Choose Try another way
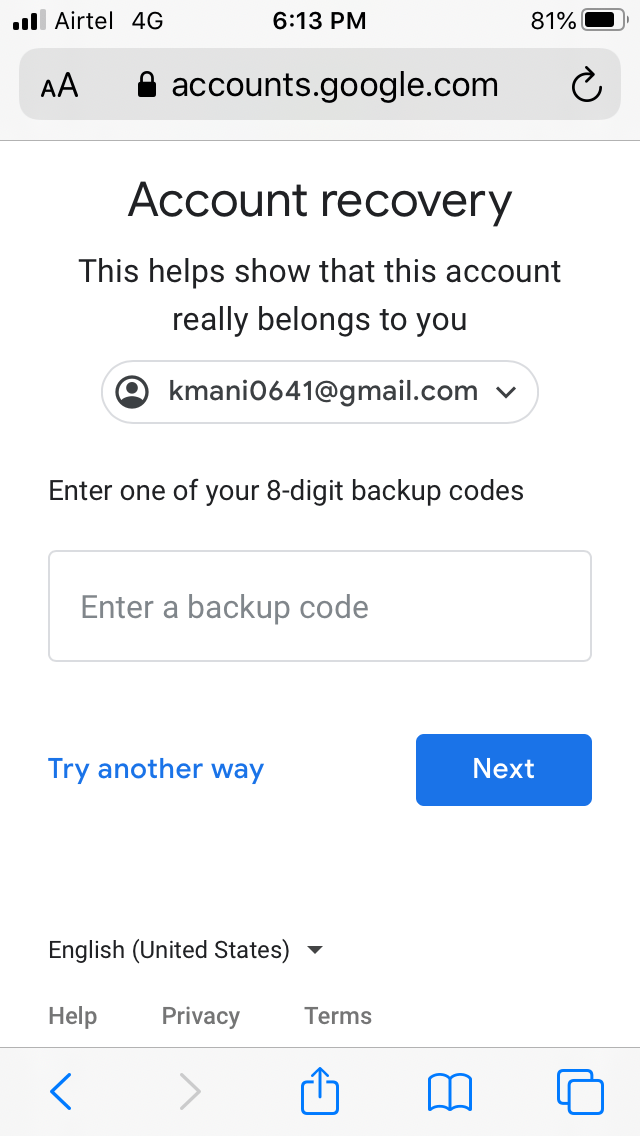 156,769
